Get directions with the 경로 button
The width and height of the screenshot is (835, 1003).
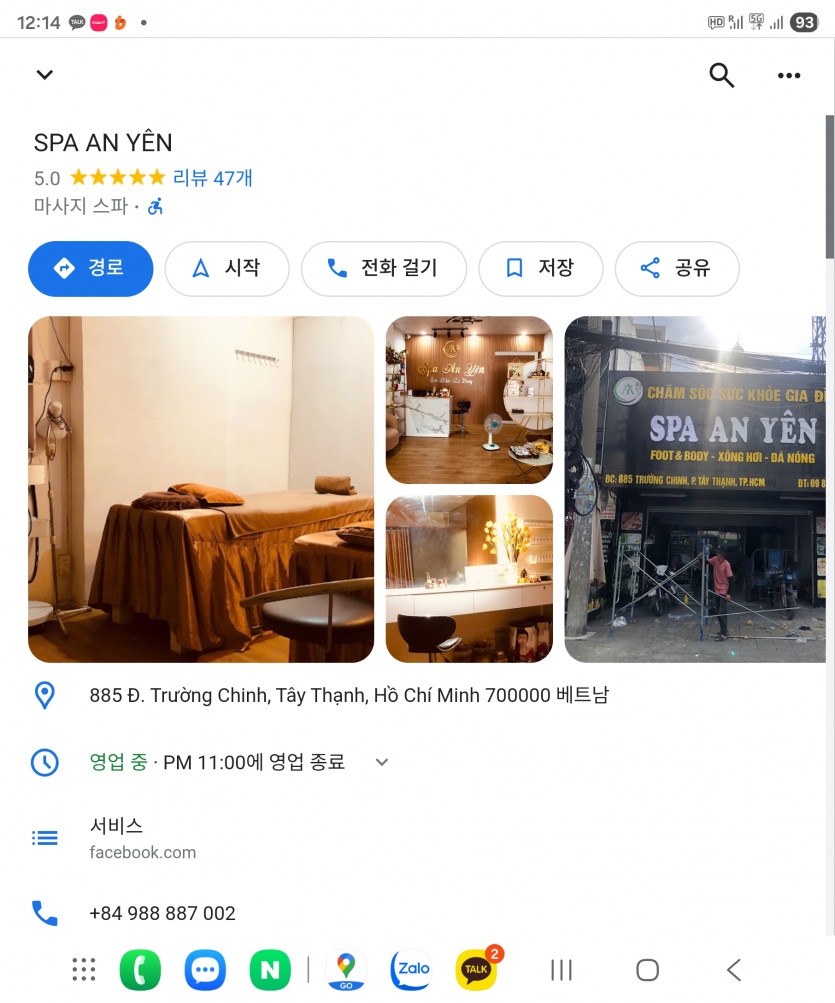click(x=90, y=268)
